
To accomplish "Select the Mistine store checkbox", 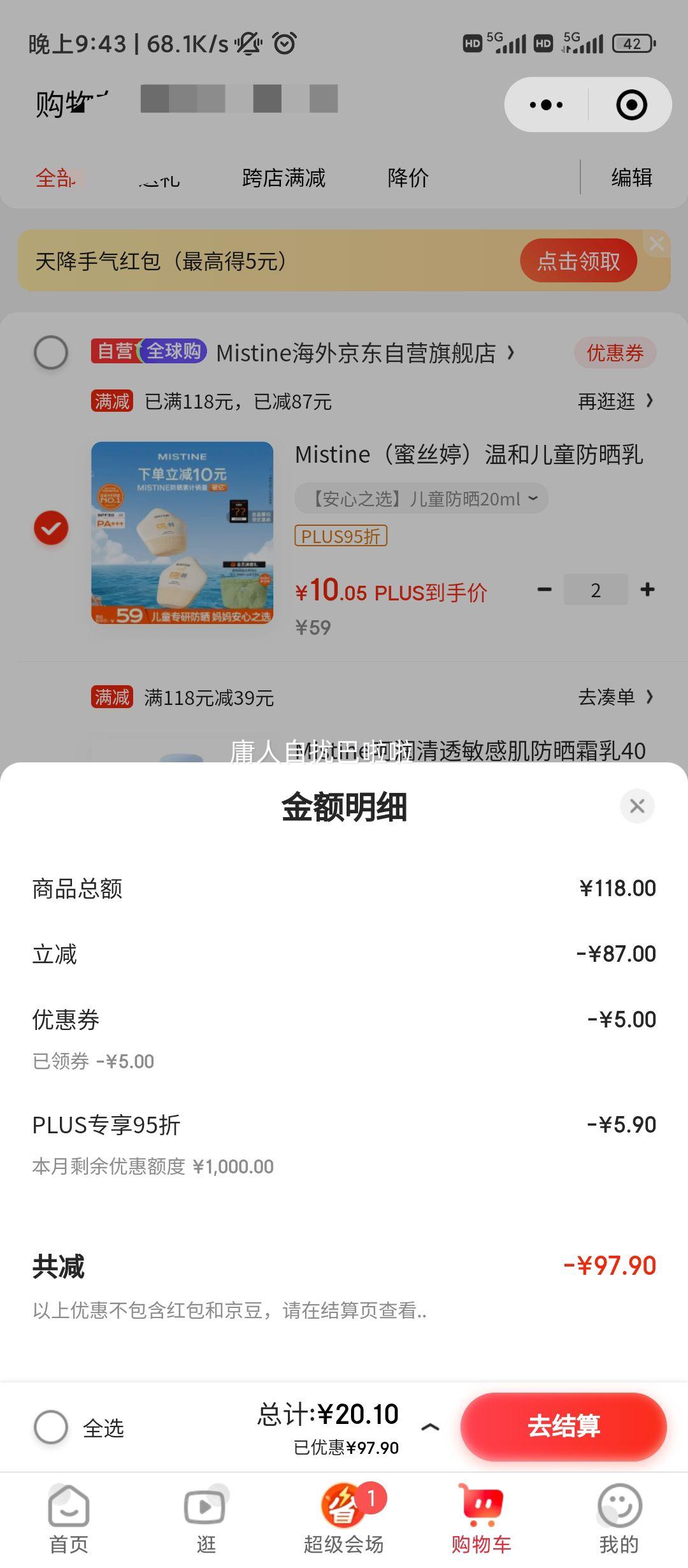I will pyautogui.click(x=52, y=352).
